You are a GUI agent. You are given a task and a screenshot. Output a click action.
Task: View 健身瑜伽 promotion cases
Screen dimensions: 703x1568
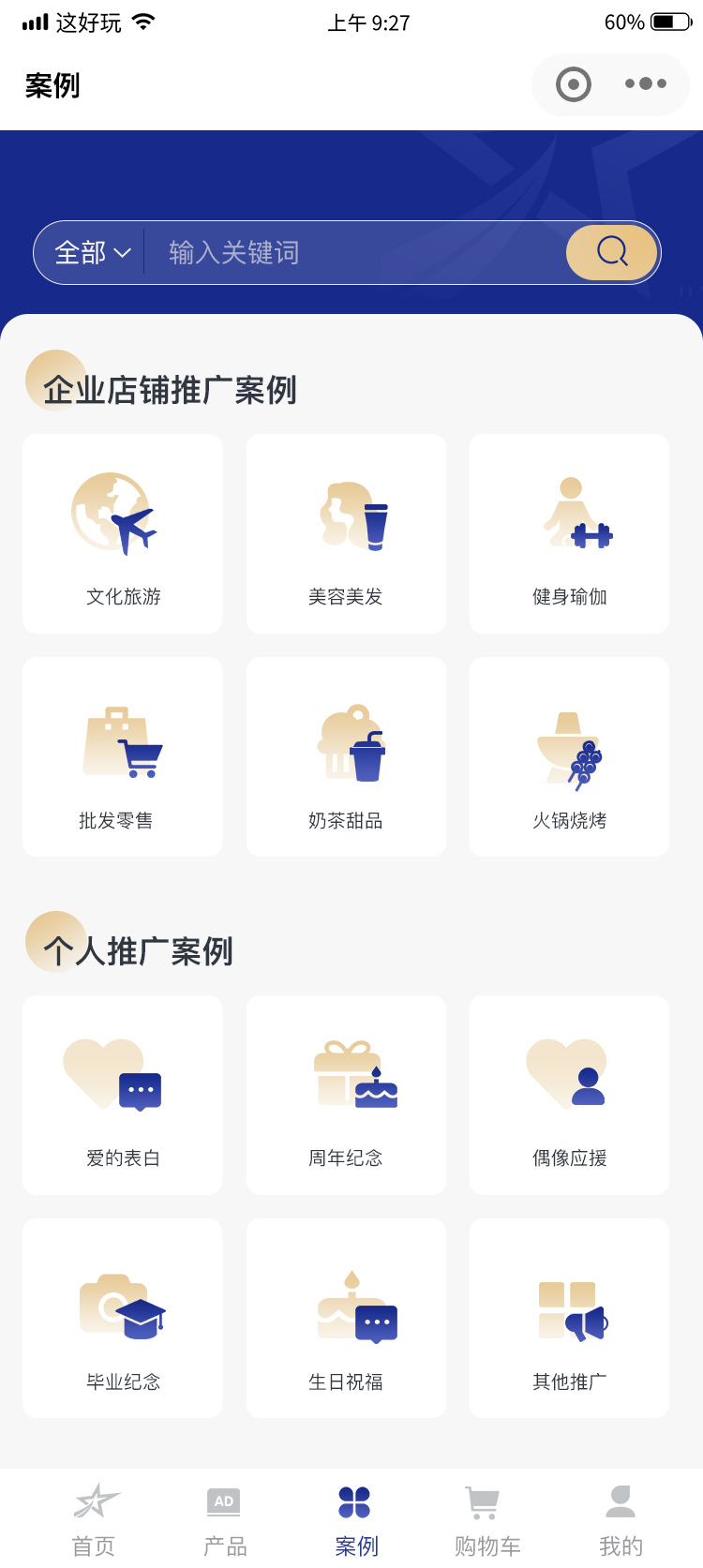(x=569, y=534)
